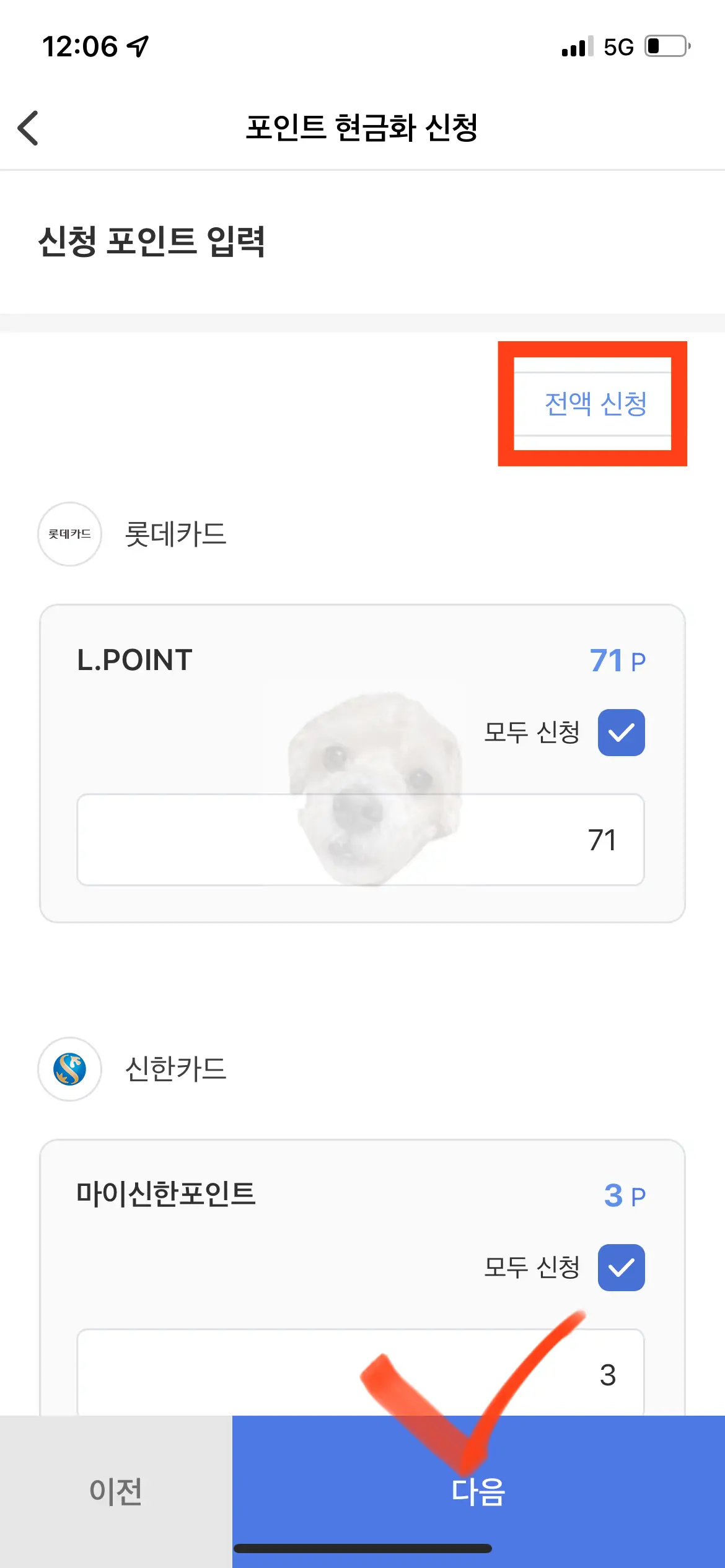Toggle the Shinhan points apply-all checkbox

click(x=620, y=1268)
